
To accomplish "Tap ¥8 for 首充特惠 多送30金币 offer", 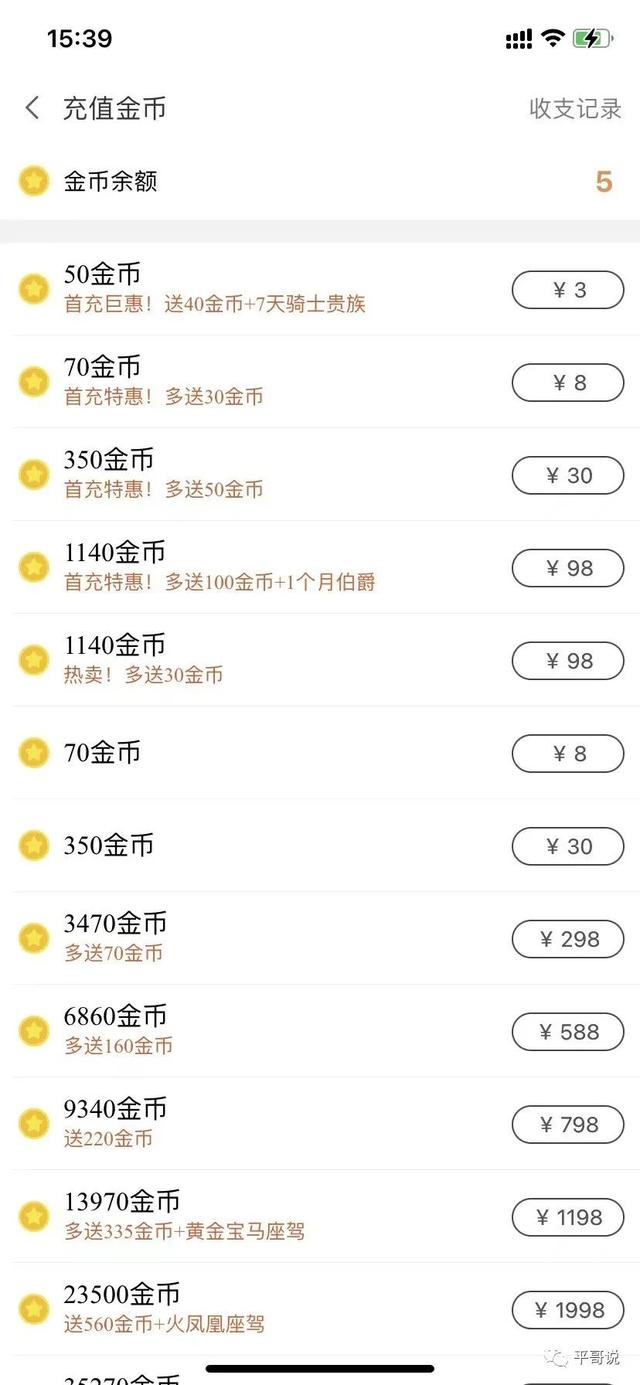I will (x=568, y=382).
